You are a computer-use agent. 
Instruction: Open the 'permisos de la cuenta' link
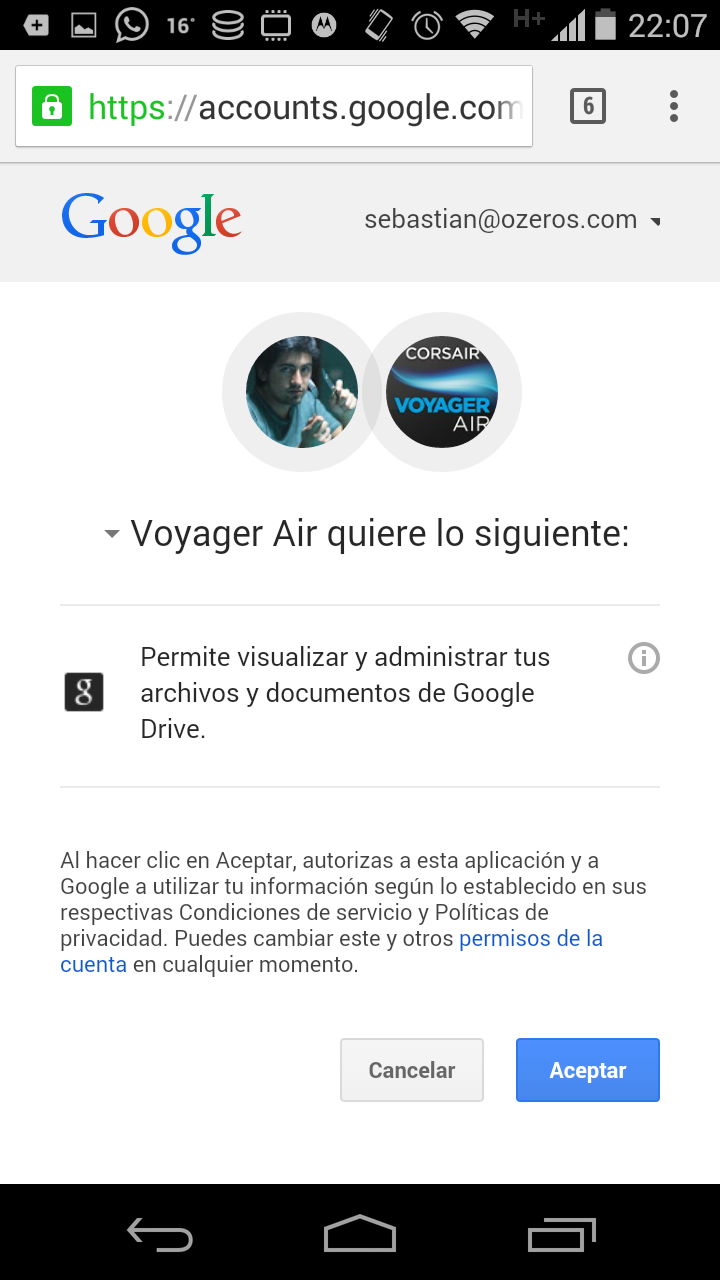click(530, 939)
